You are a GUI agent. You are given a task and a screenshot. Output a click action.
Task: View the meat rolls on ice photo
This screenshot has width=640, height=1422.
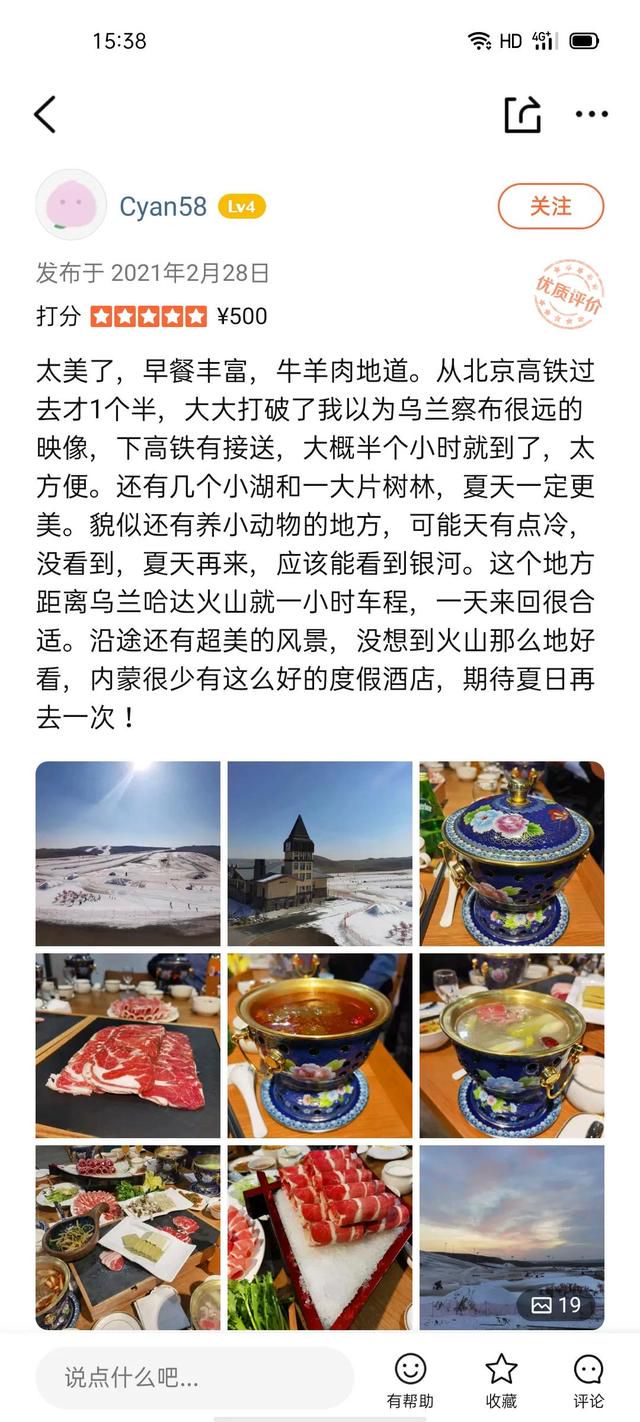click(320, 1237)
